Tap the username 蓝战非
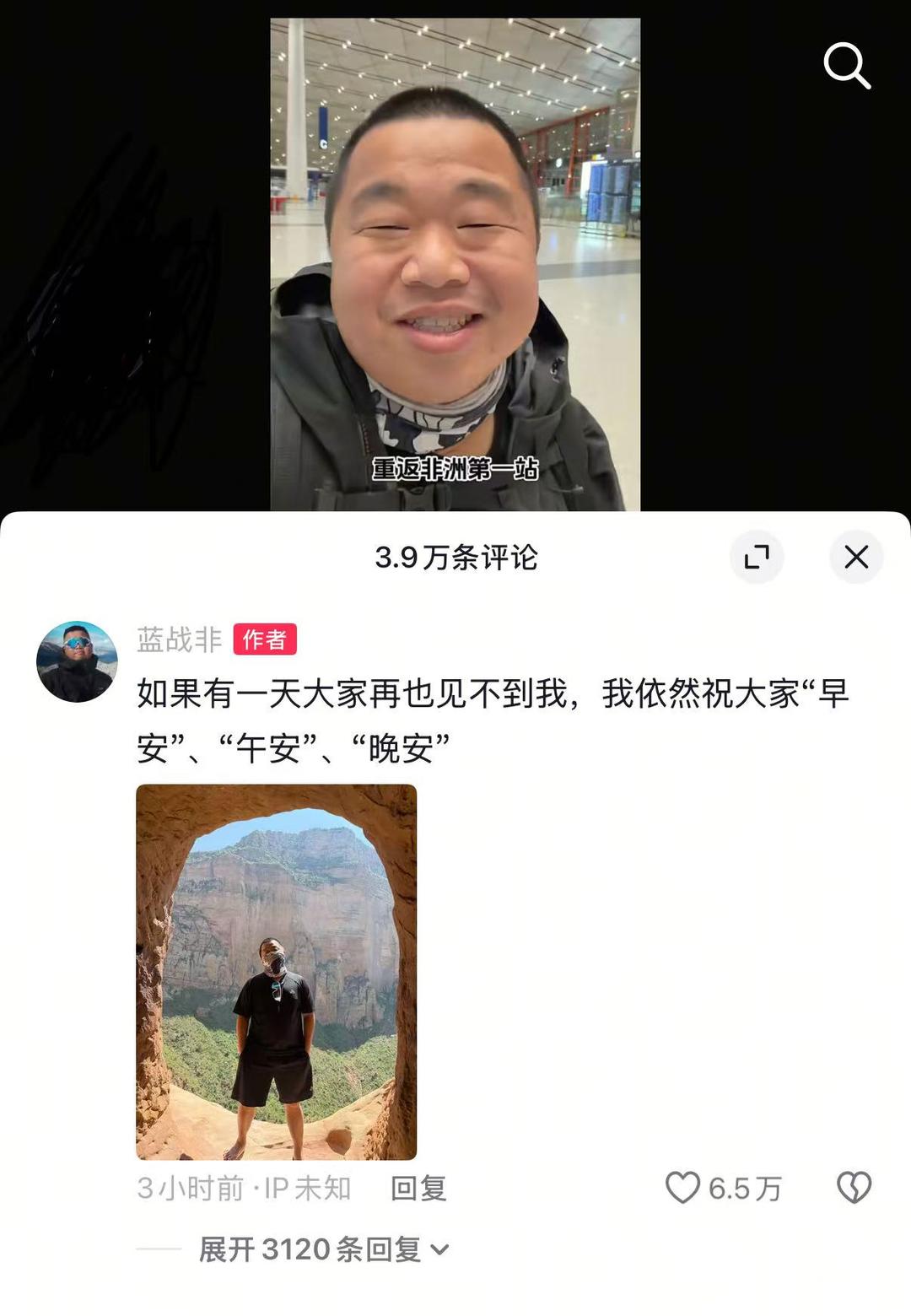 [179, 639]
